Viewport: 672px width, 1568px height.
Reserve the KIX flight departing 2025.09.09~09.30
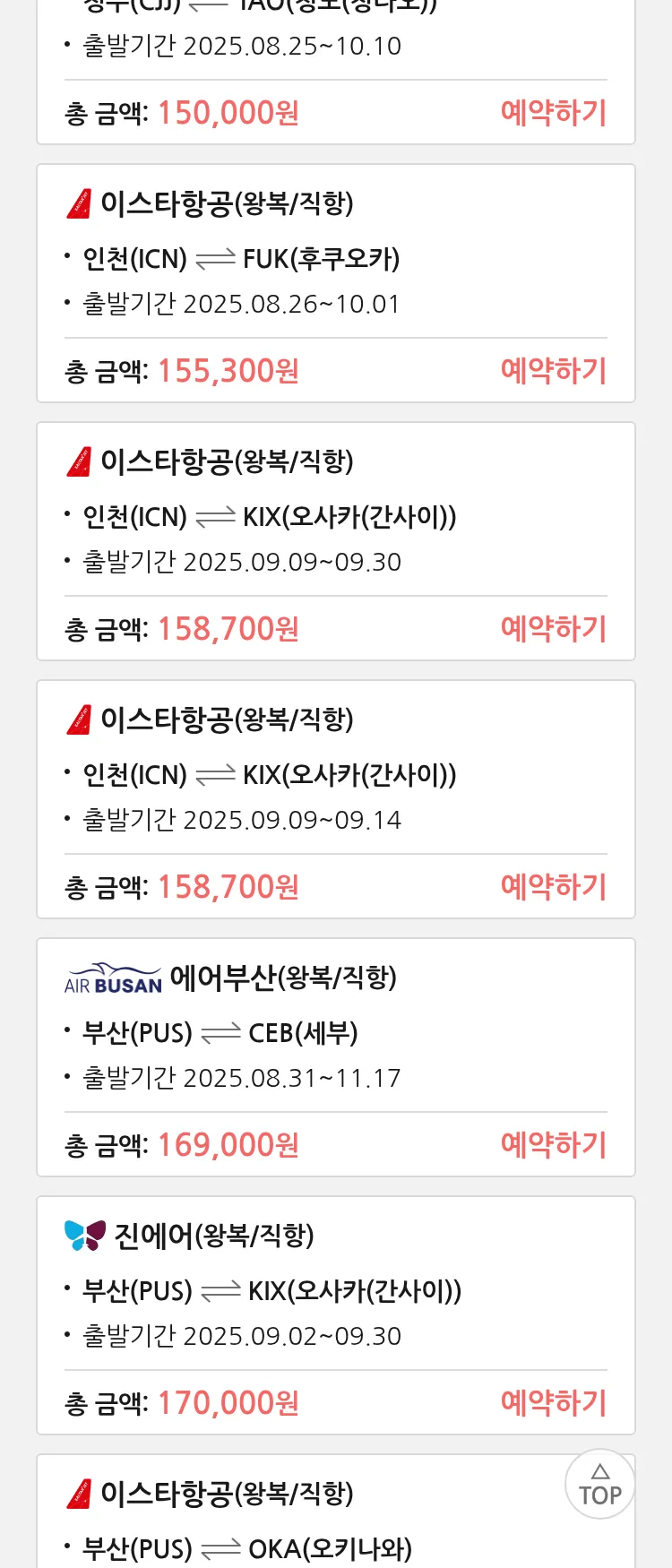pyautogui.click(x=553, y=629)
